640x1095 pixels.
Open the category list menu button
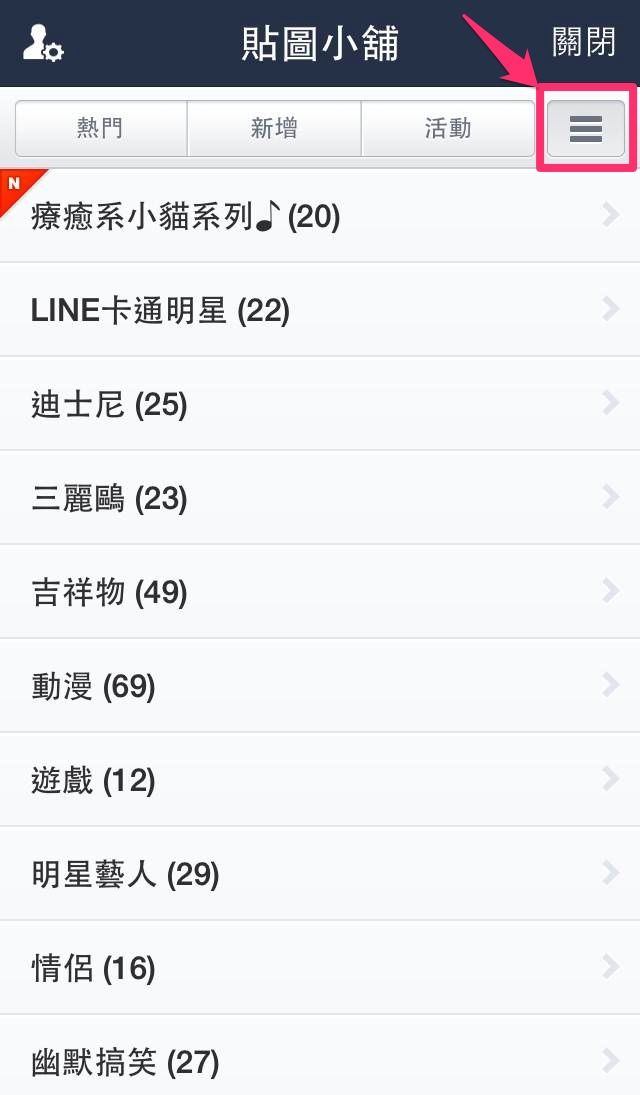[x=586, y=128]
